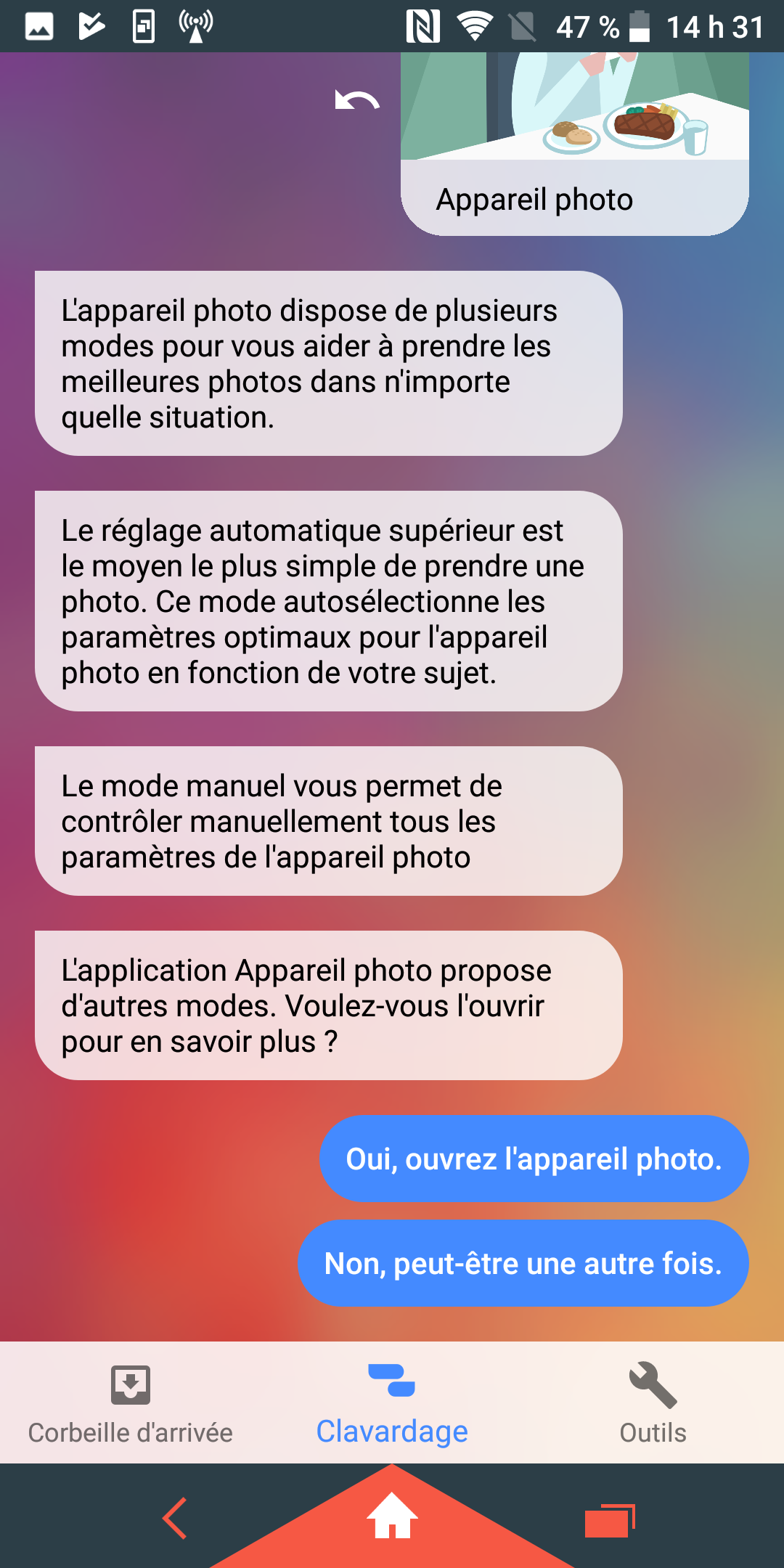Go to the Outils tab
784x1568 pixels.
click(x=653, y=1402)
